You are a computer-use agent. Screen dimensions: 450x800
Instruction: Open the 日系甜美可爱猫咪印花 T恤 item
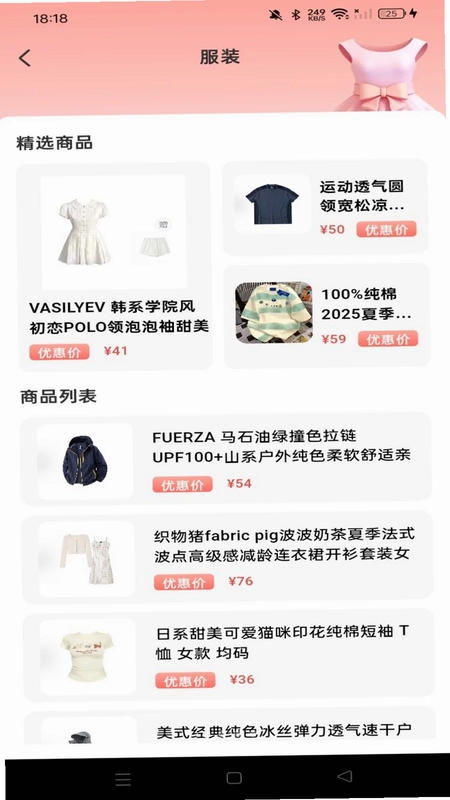tap(229, 656)
